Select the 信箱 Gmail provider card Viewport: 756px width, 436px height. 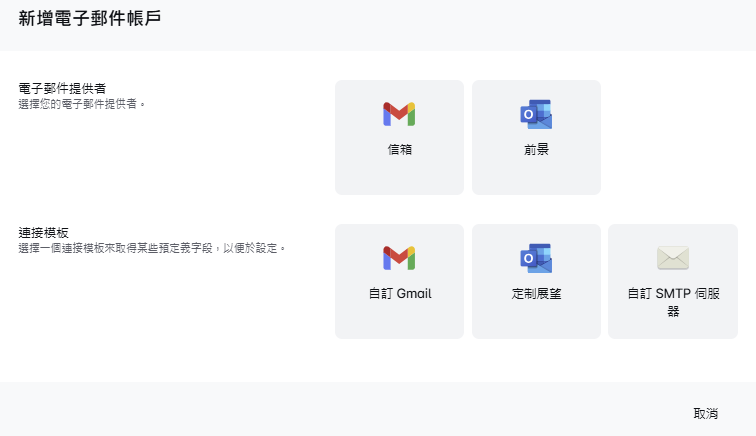click(x=399, y=137)
